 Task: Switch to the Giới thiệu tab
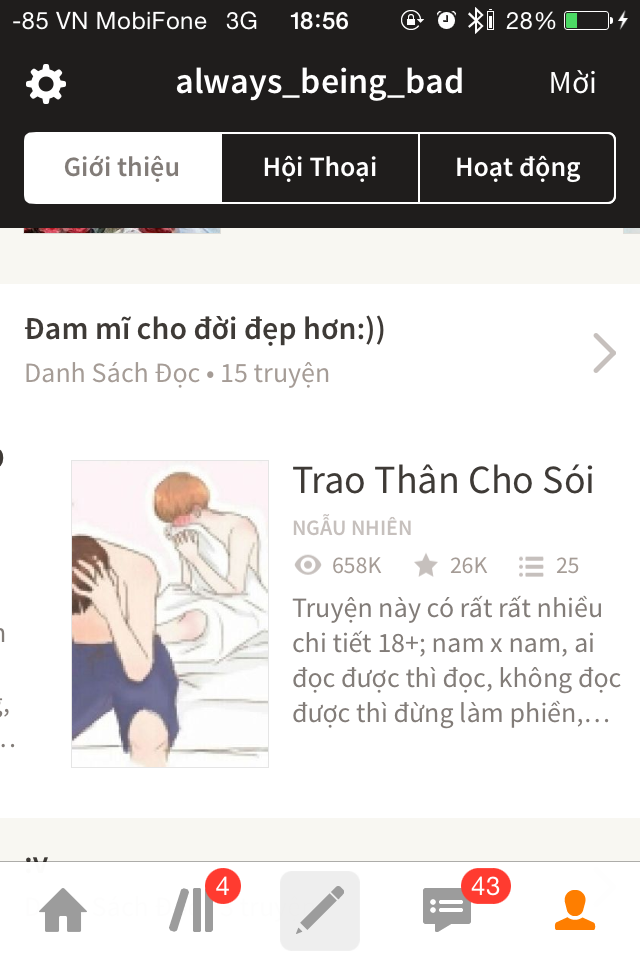(x=122, y=167)
